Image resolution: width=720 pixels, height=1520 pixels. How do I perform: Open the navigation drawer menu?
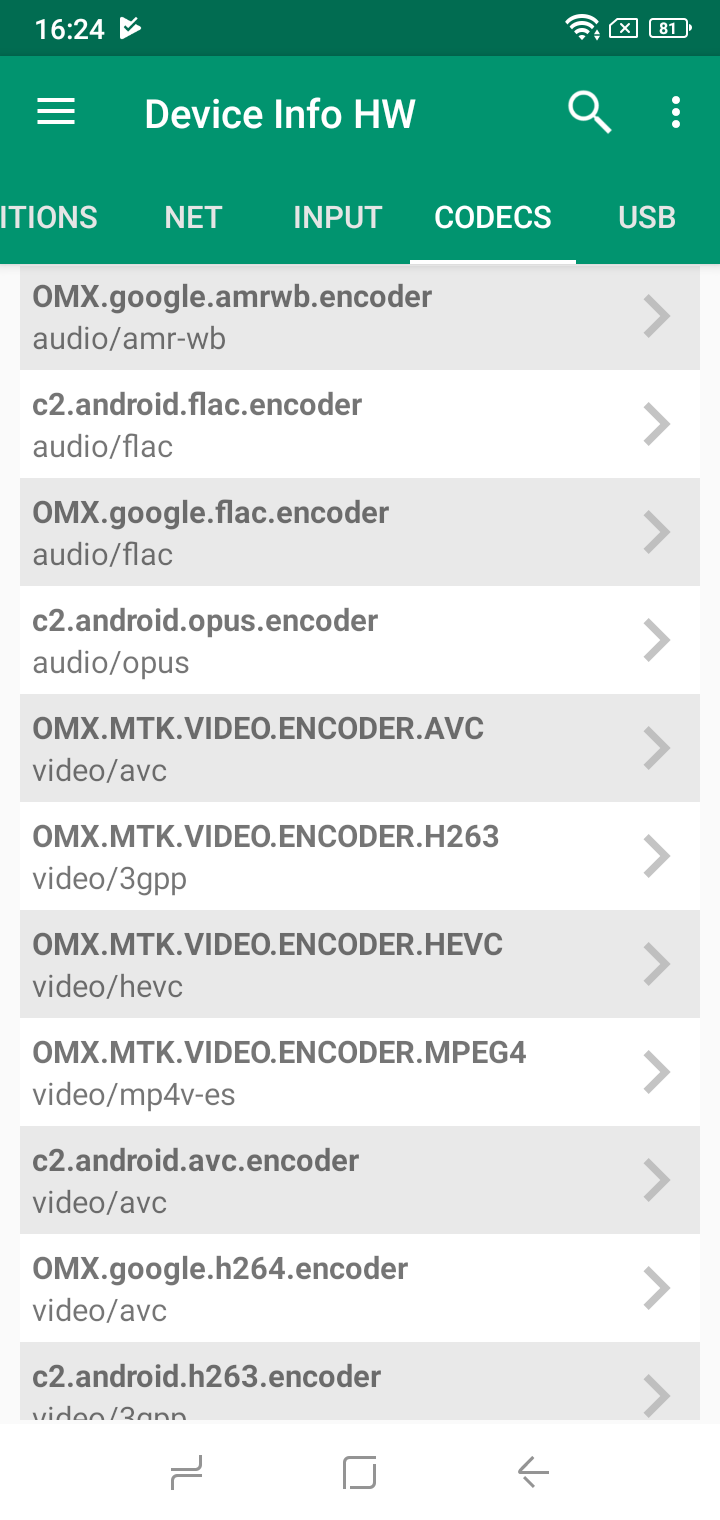[56, 113]
